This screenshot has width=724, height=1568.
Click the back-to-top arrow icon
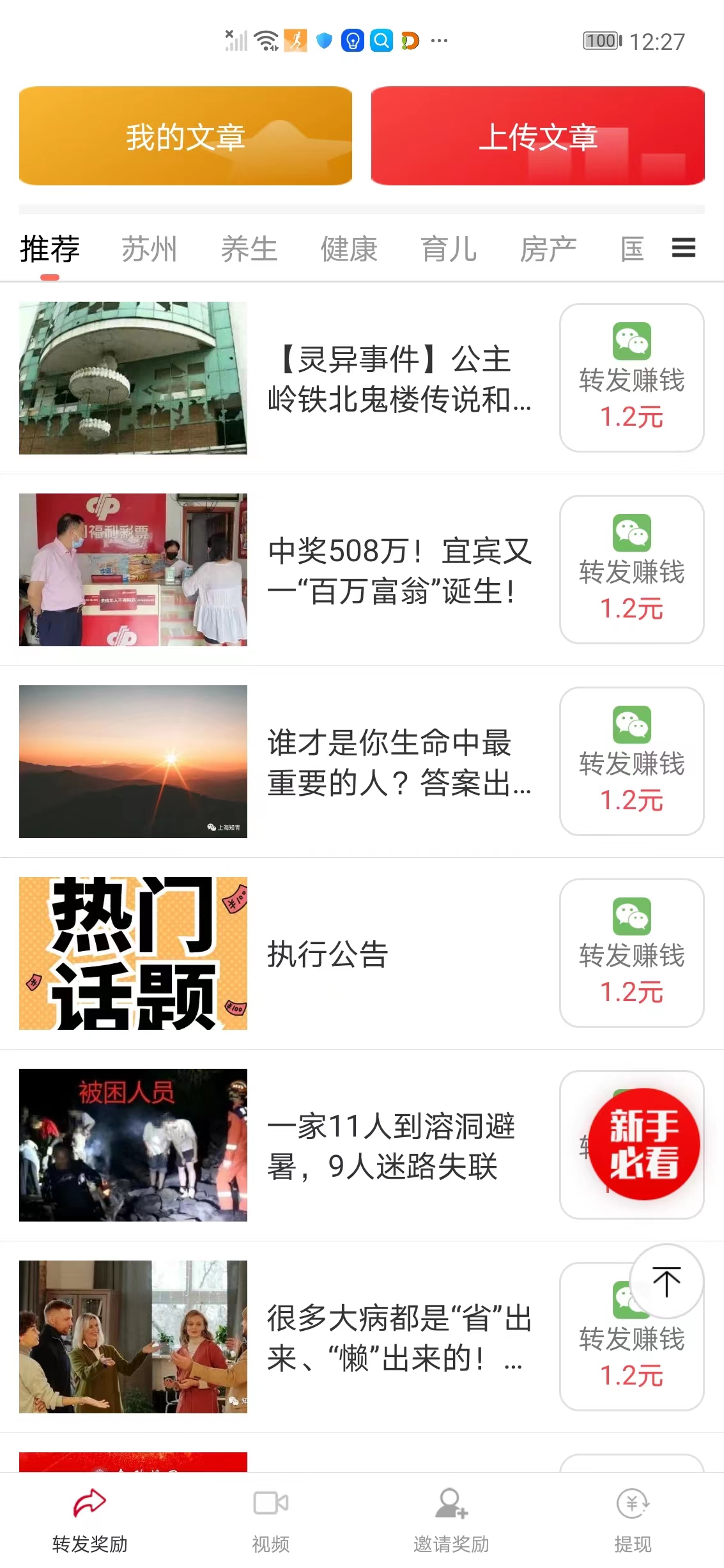[x=666, y=1280]
